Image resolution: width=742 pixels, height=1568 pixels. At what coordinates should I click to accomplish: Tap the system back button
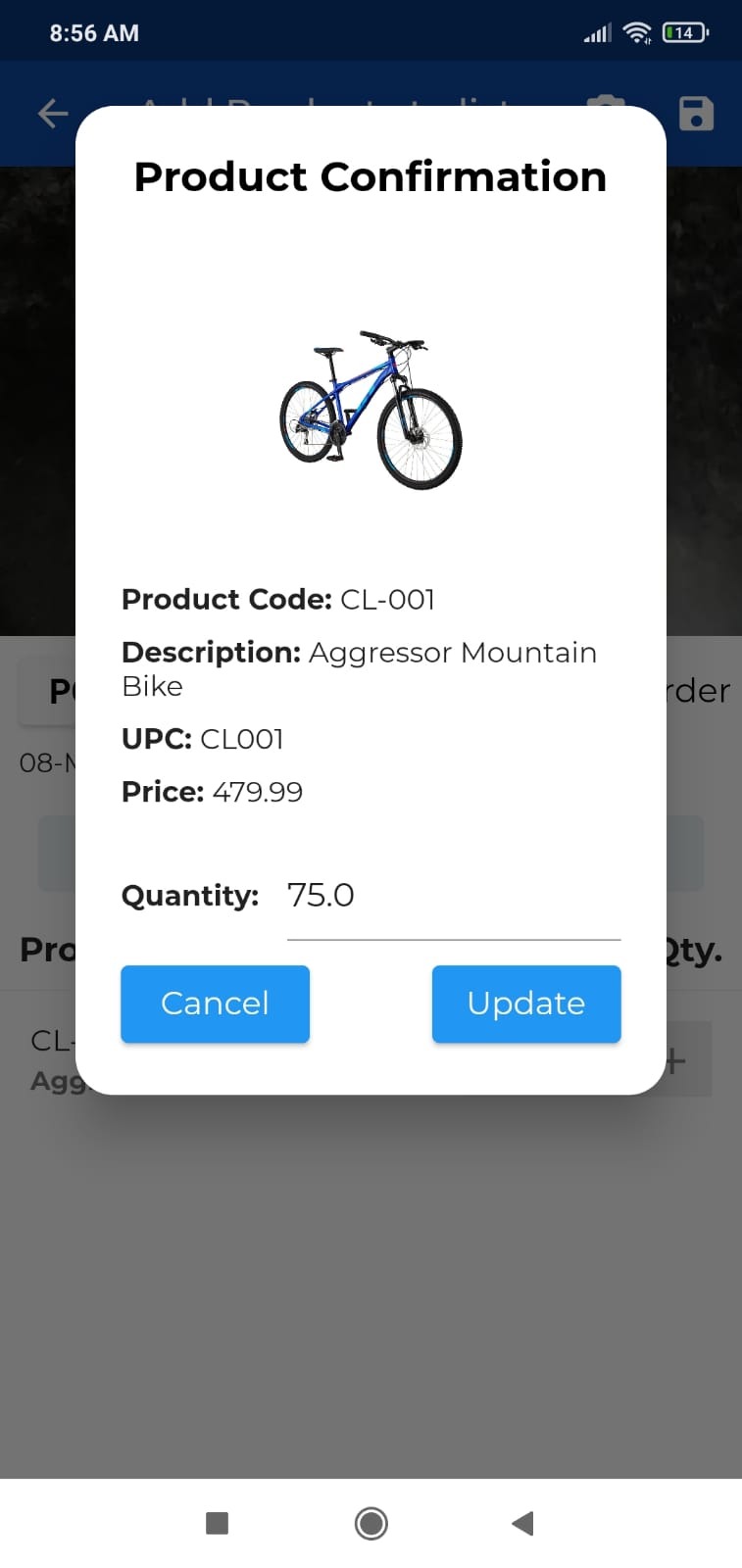(522, 1523)
